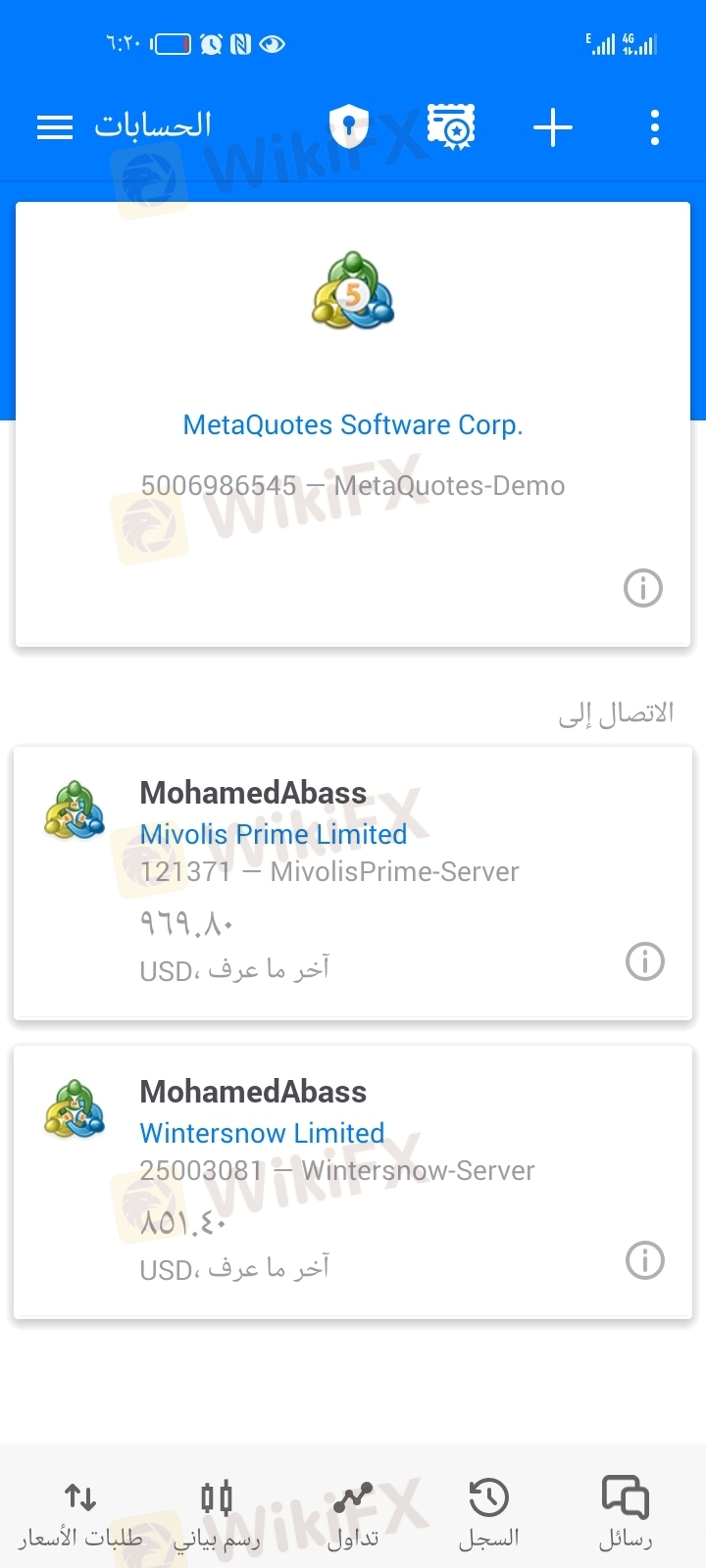Add a new account with plus icon
706x1568 pixels.
tap(553, 127)
